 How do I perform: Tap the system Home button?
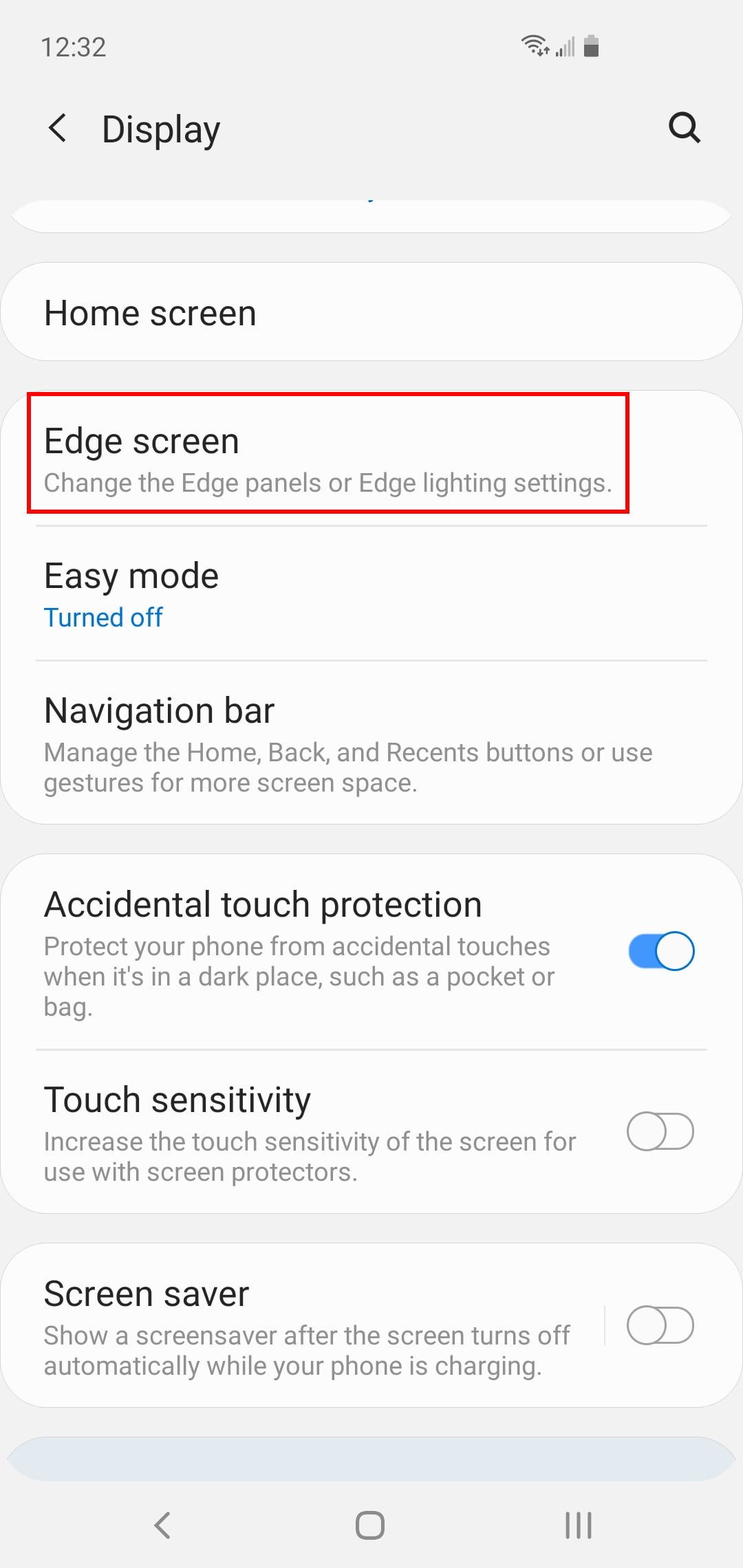coord(370,1525)
